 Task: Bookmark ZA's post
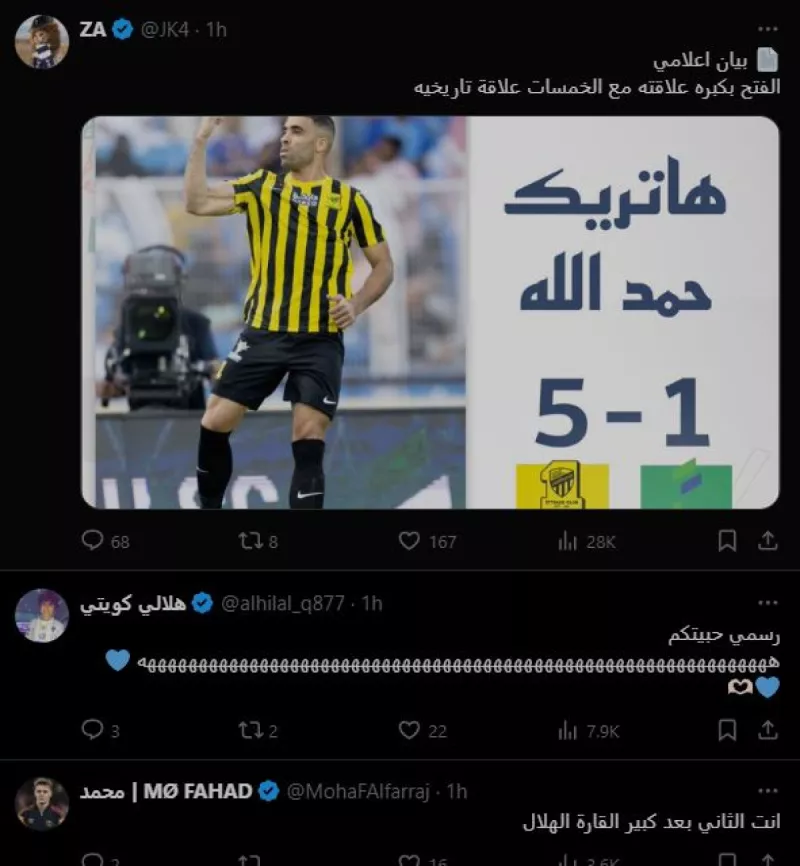(728, 541)
